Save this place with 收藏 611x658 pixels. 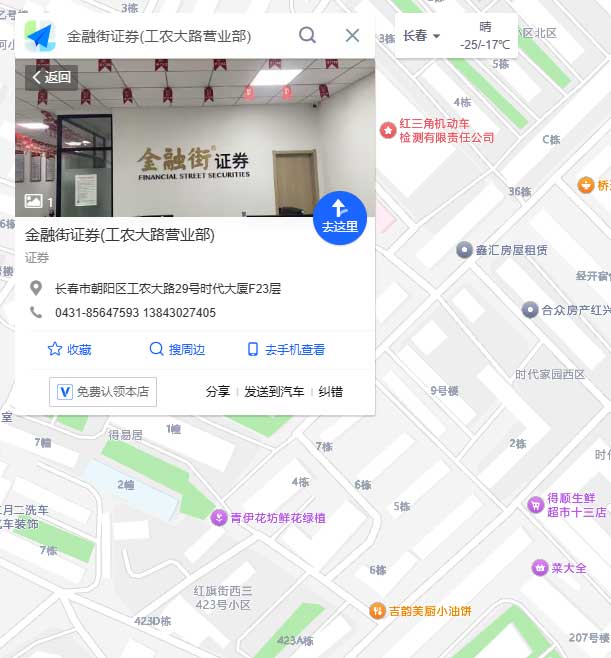click(x=69, y=350)
